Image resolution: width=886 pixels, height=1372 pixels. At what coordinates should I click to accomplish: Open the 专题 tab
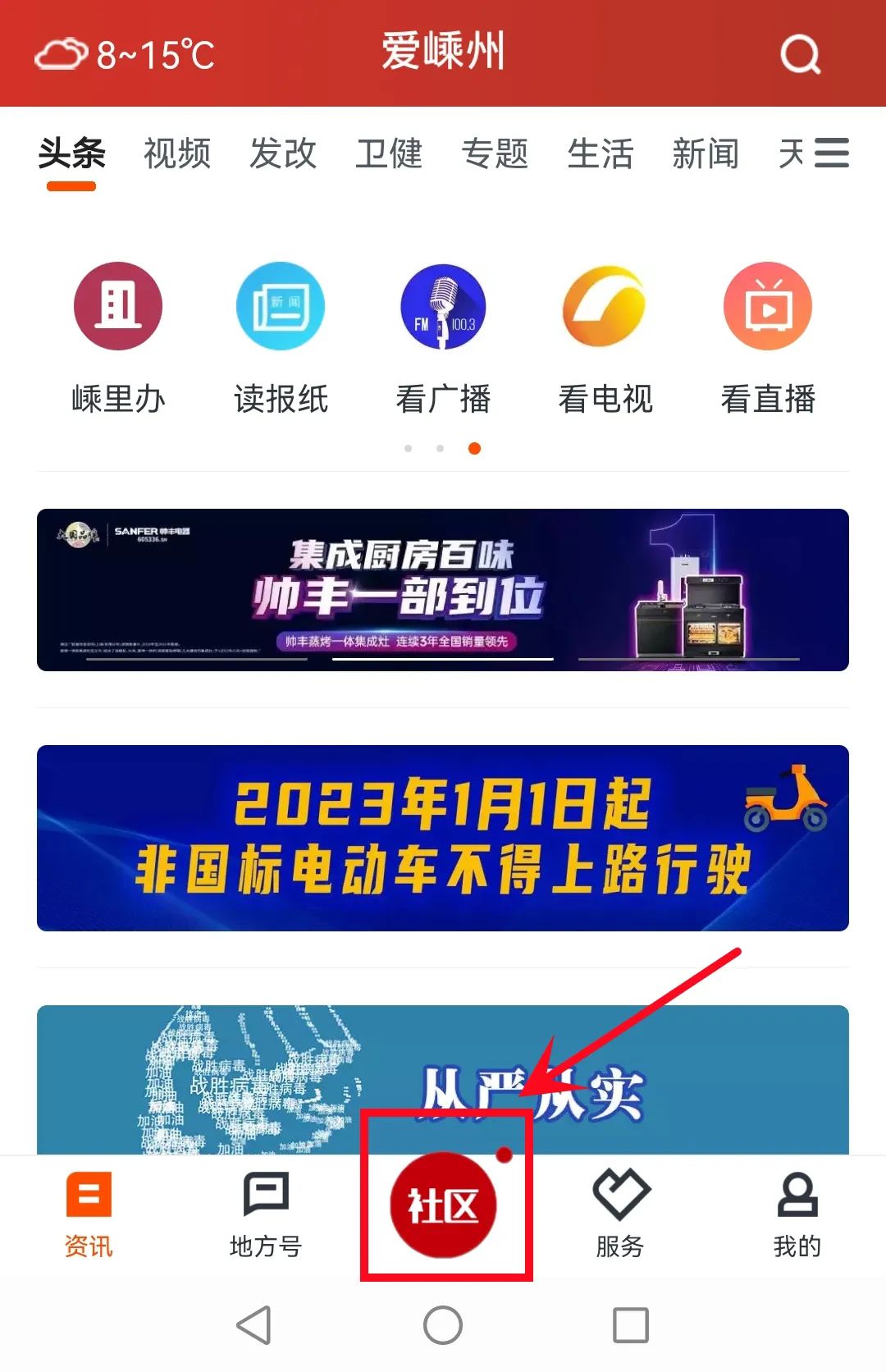[495, 153]
